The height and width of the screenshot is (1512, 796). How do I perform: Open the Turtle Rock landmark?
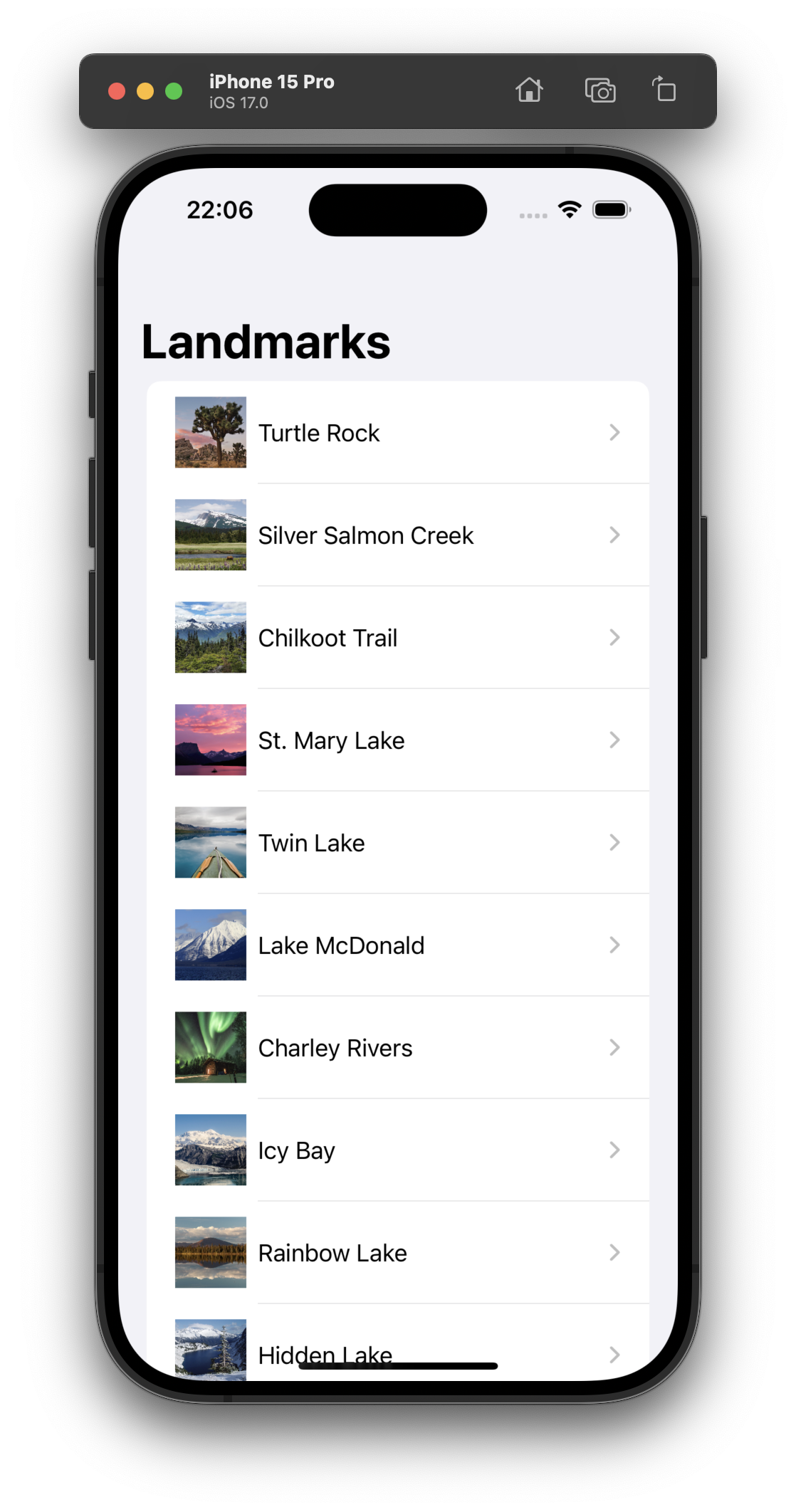pyautogui.click(x=397, y=432)
